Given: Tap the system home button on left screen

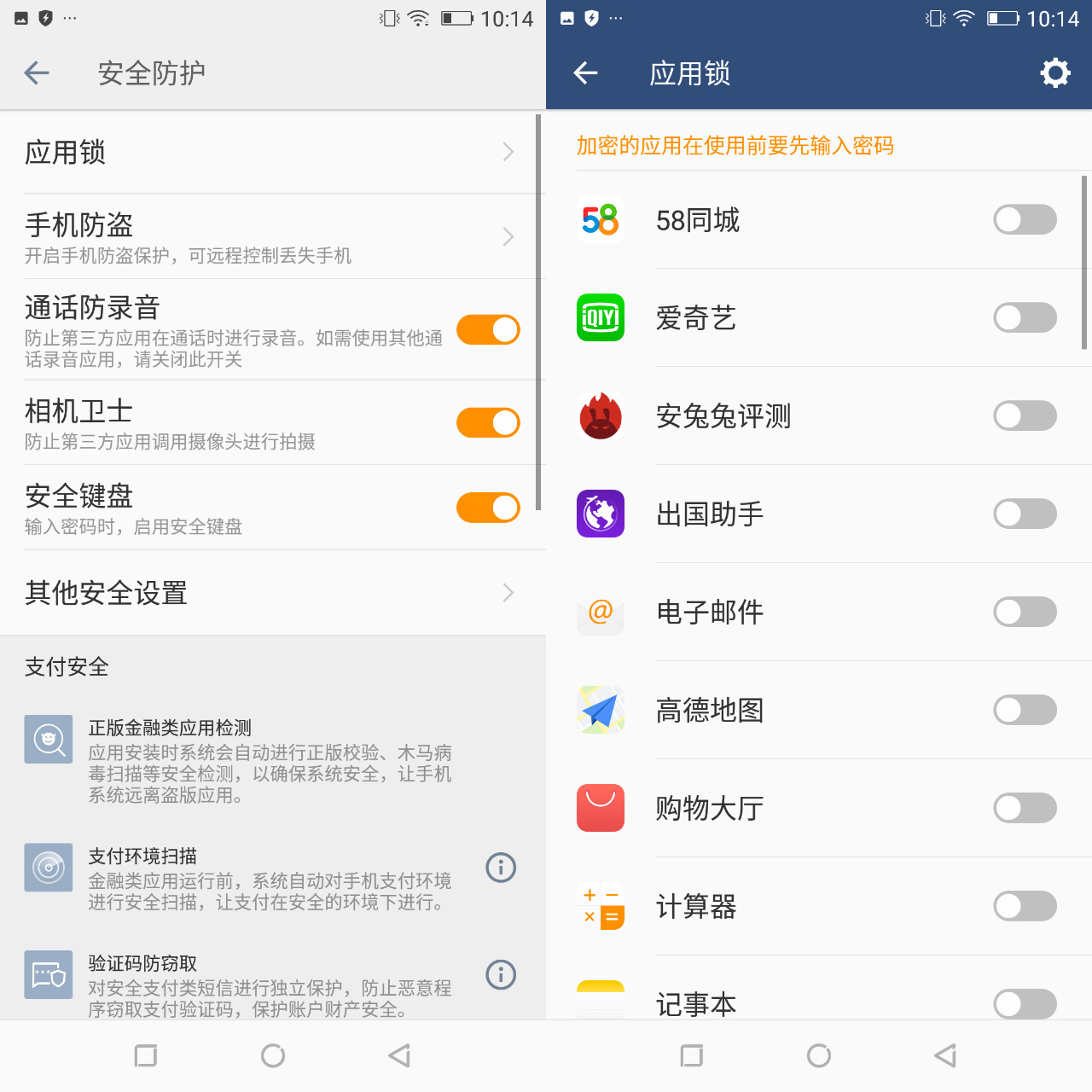Looking at the screenshot, I should [273, 1056].
